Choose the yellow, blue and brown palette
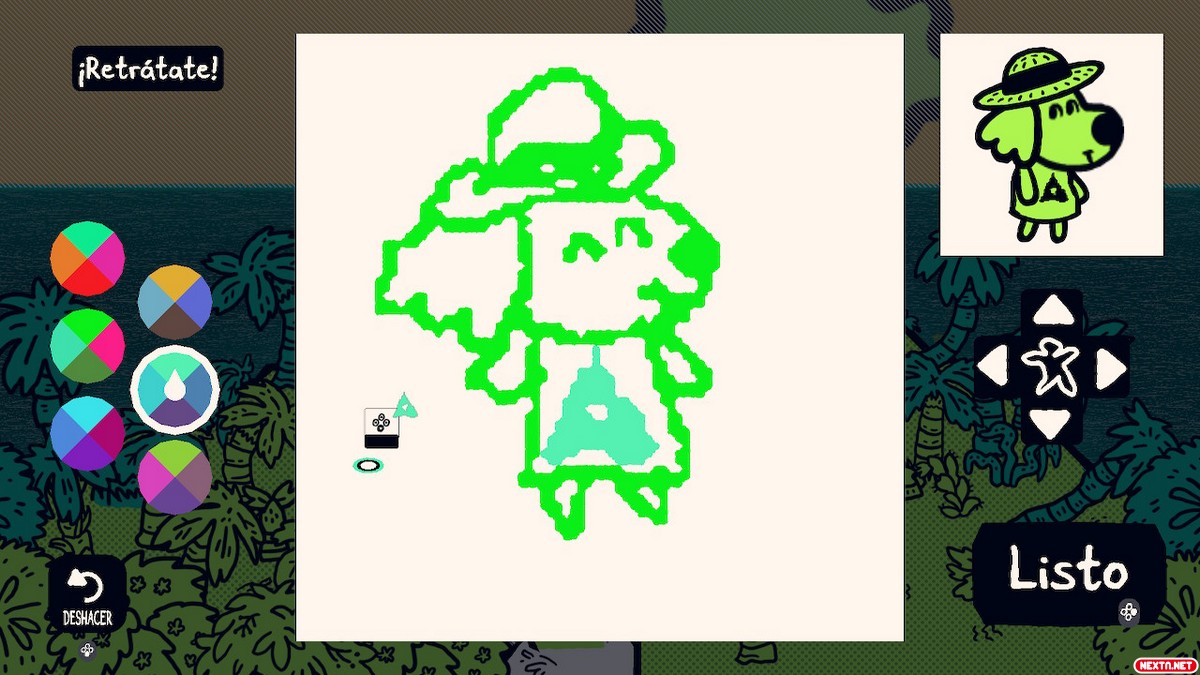 [x=175, y=302]
